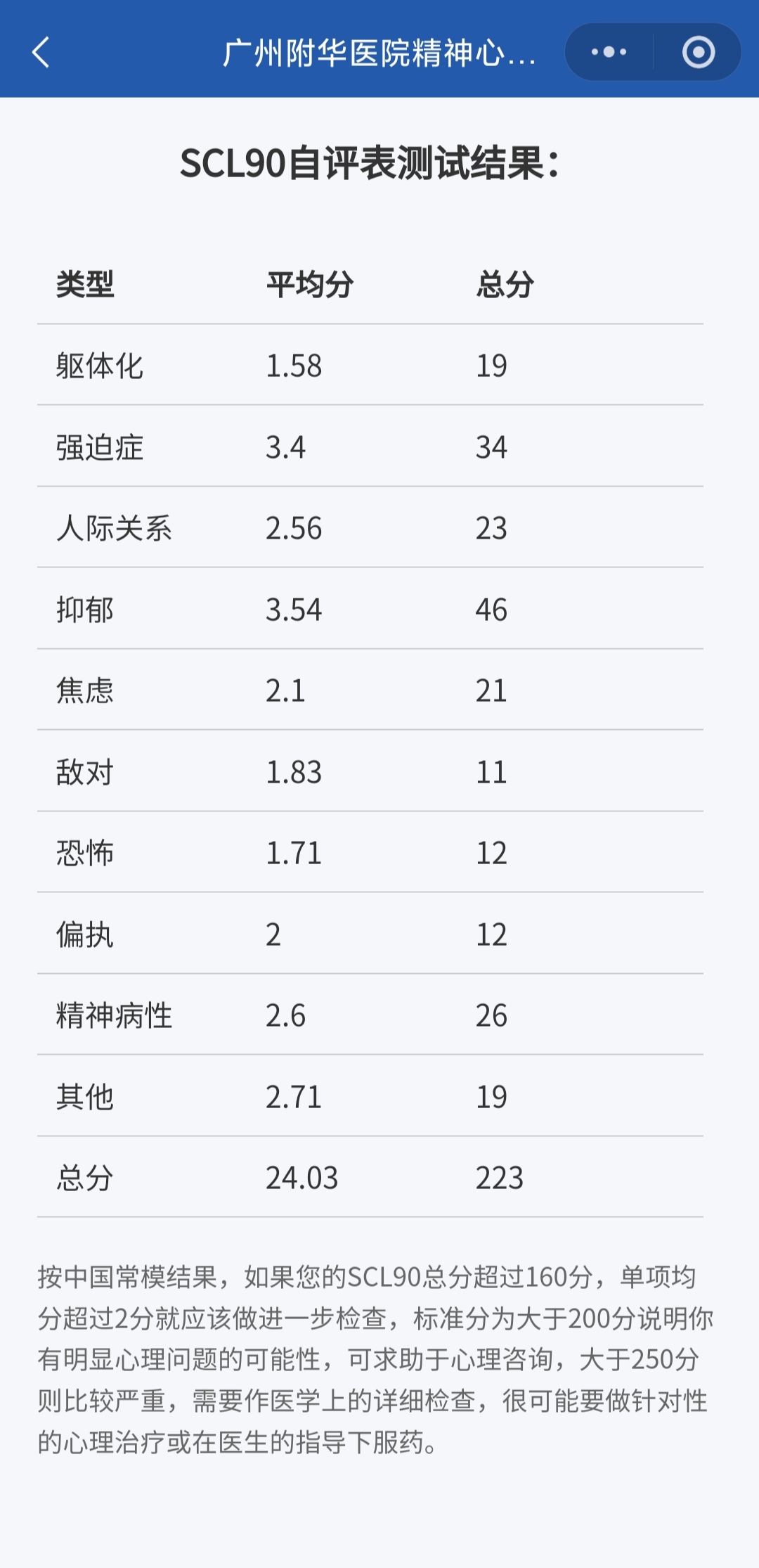Close the mini program with the circle button
This screenshot has height=1568, width=759.
point(698,52)
